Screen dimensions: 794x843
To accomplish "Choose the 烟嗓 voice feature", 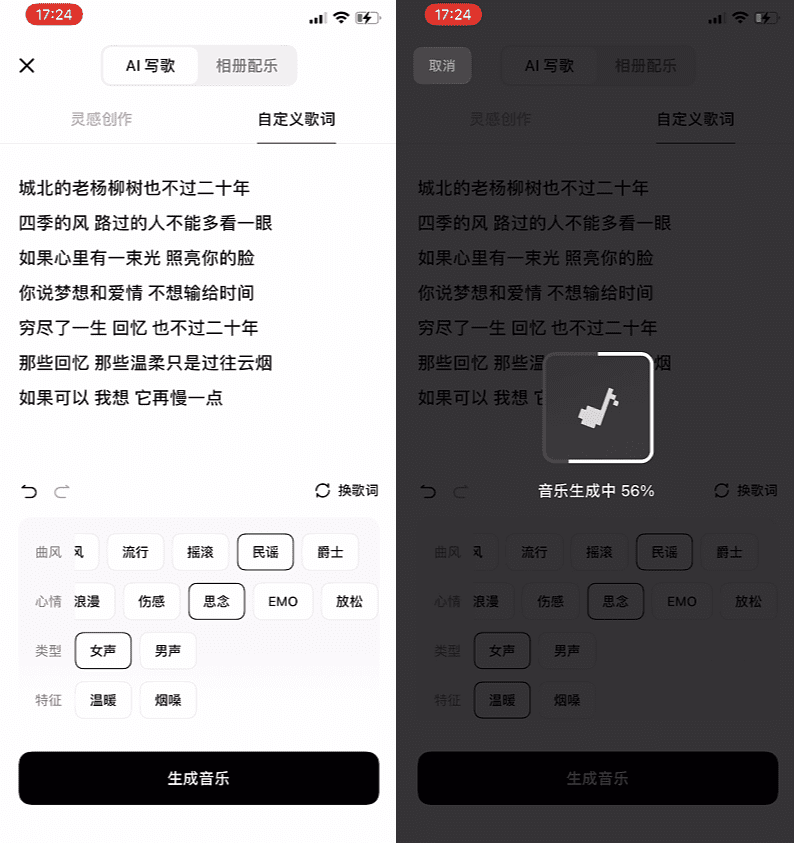I will tap(168, 700).
